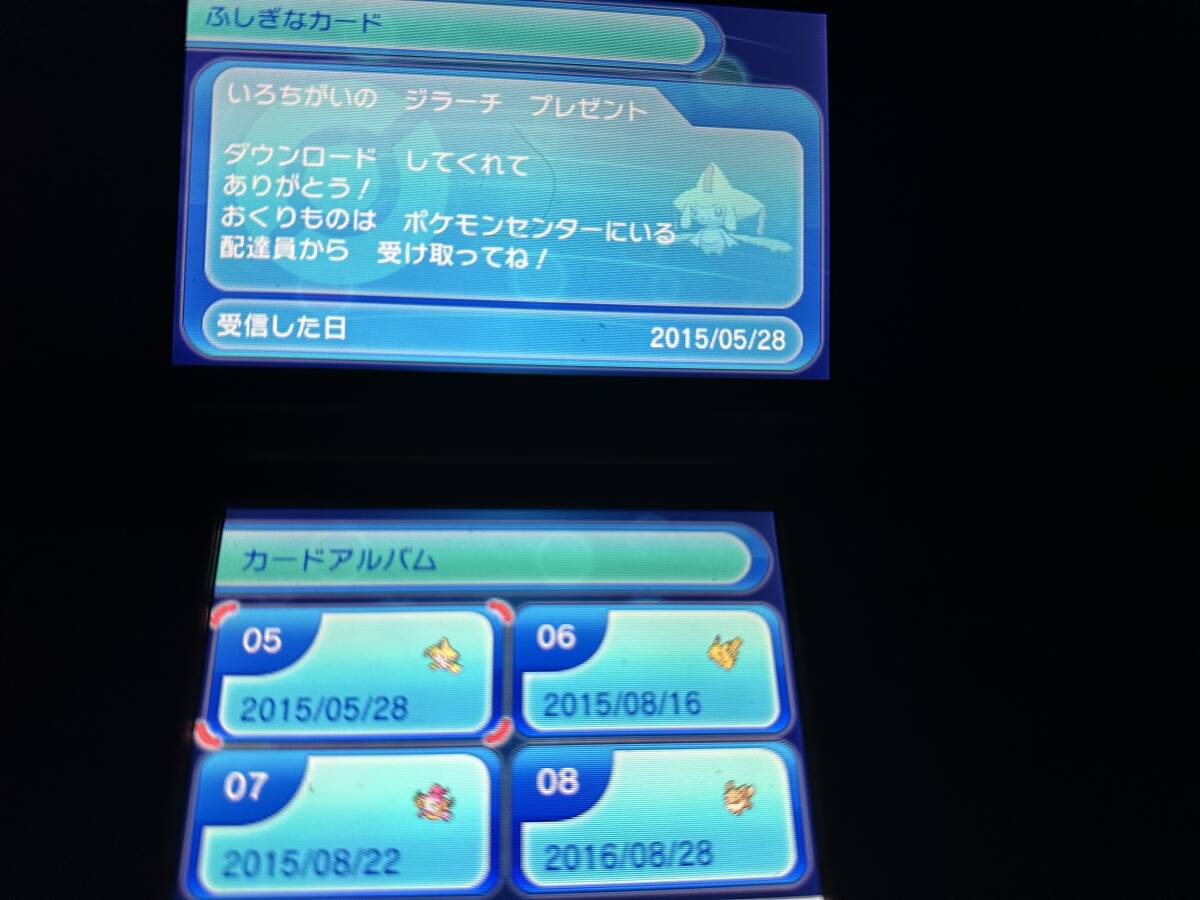Select card 05 dated 2015/05/28
1200x900 pixels.
355,672
